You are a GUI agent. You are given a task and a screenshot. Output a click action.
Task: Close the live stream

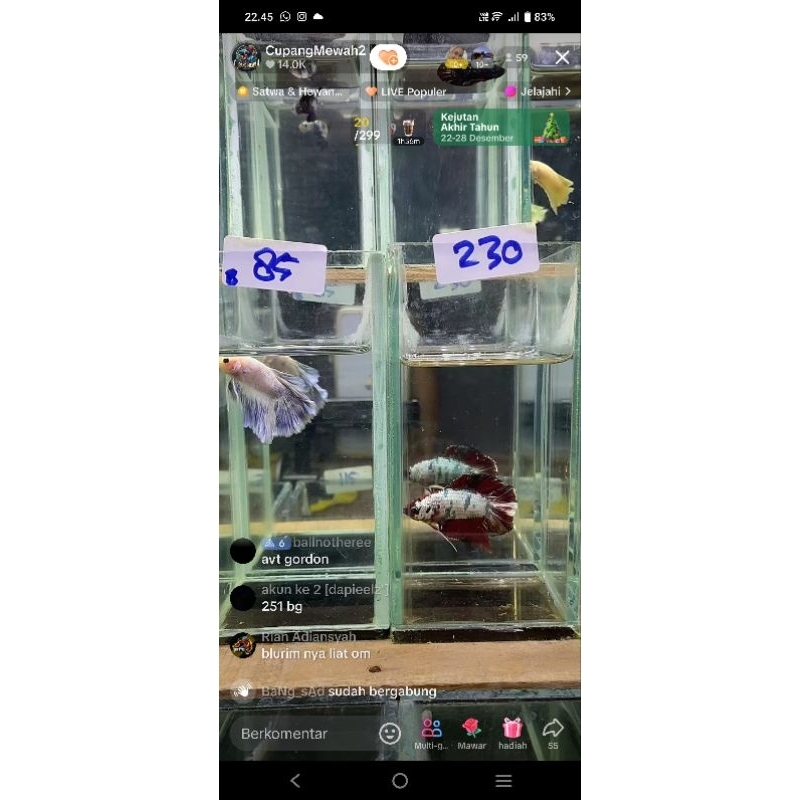562,58
